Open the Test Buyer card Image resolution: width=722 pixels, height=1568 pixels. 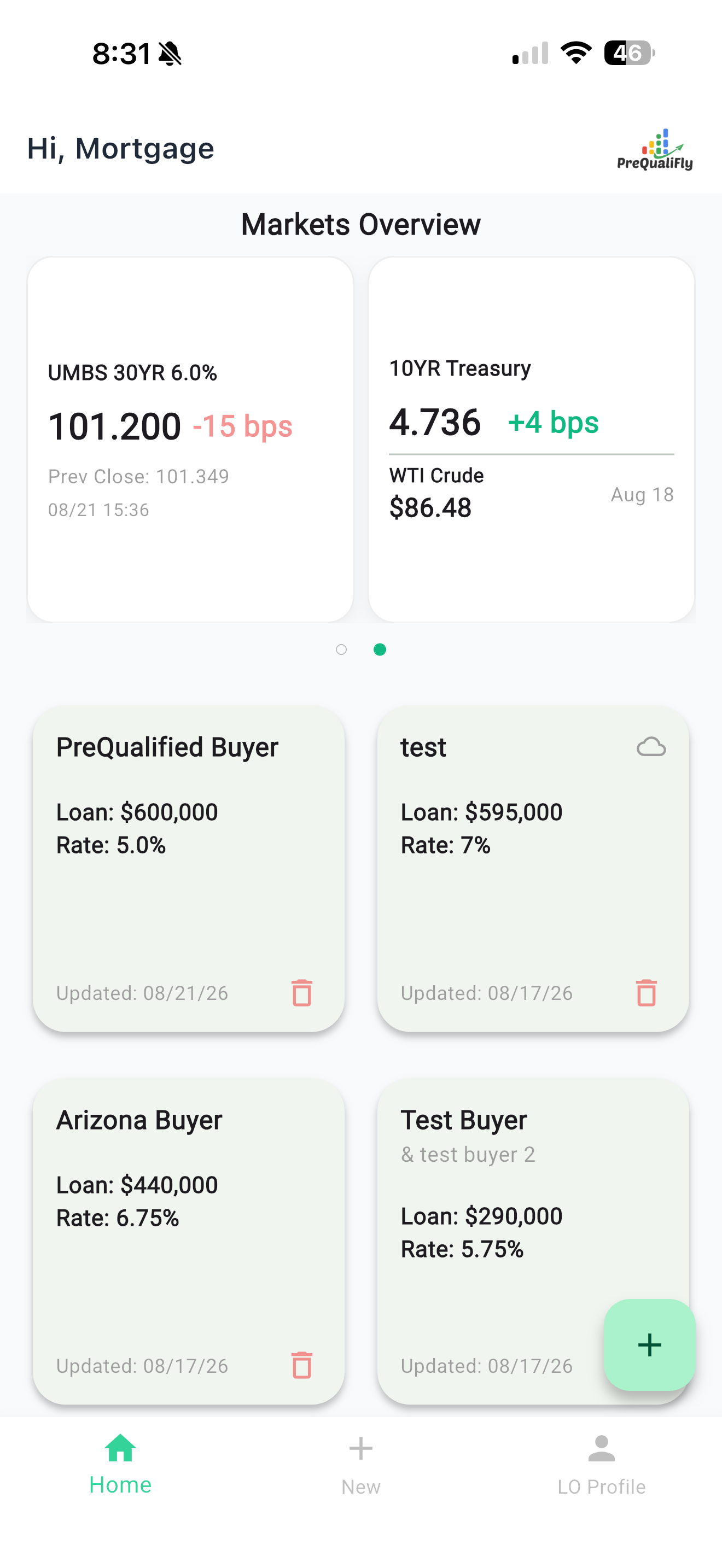pyautogui.click(x=533, y=1241)
